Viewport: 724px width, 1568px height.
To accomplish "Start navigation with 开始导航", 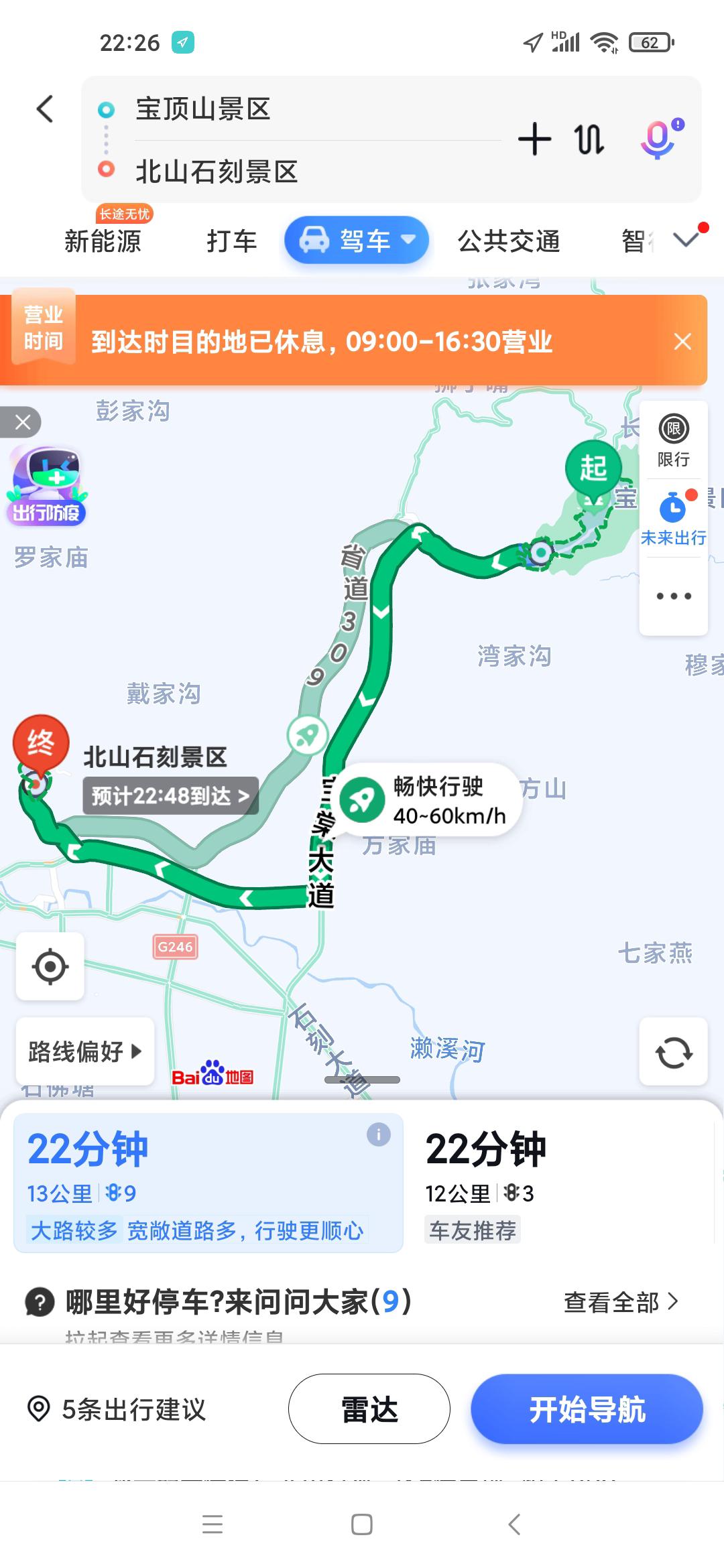I will coord(587,1409).
